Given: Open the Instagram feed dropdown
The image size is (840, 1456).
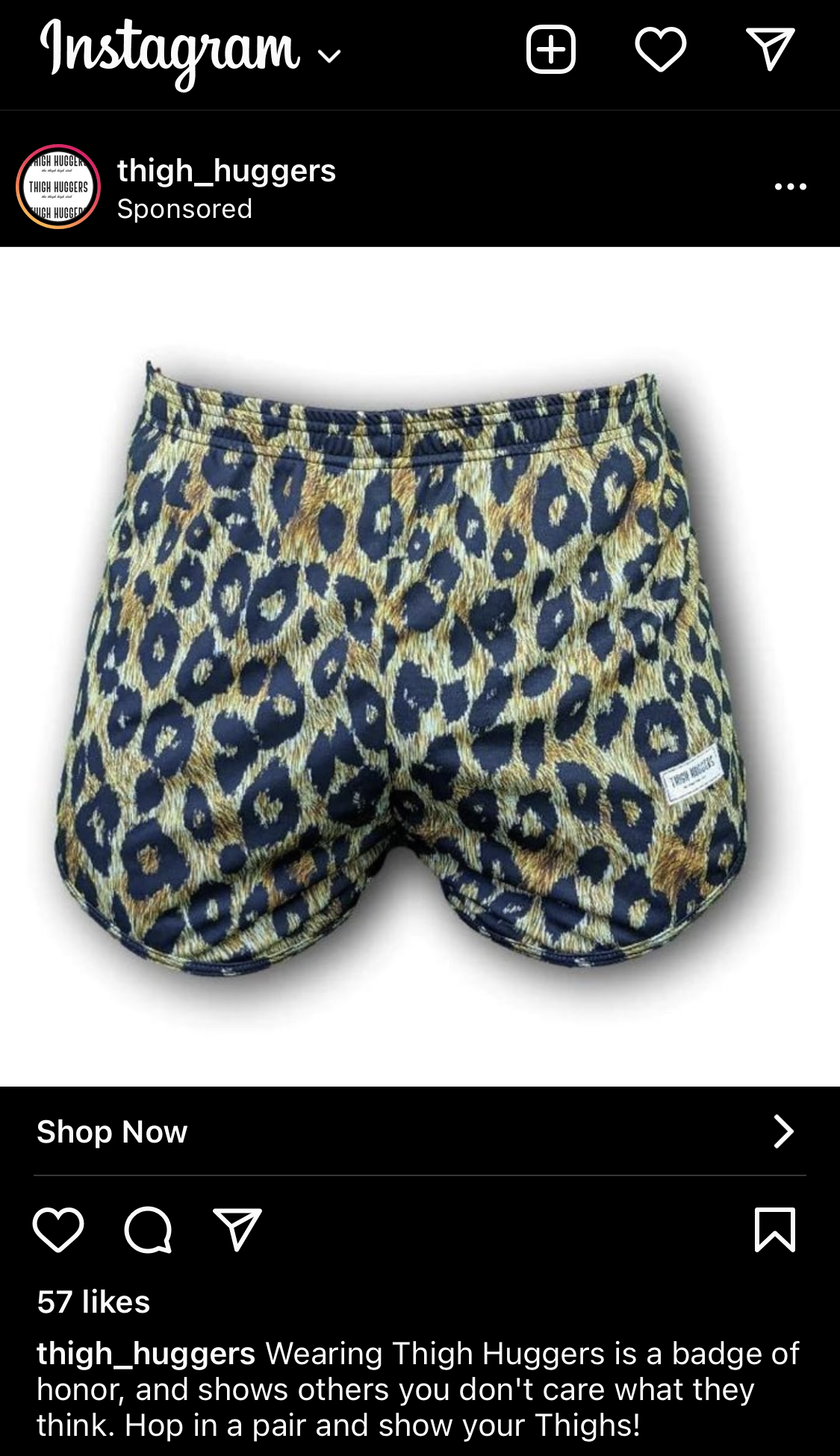Looking at the screenshot, I should tap(329, 55).
